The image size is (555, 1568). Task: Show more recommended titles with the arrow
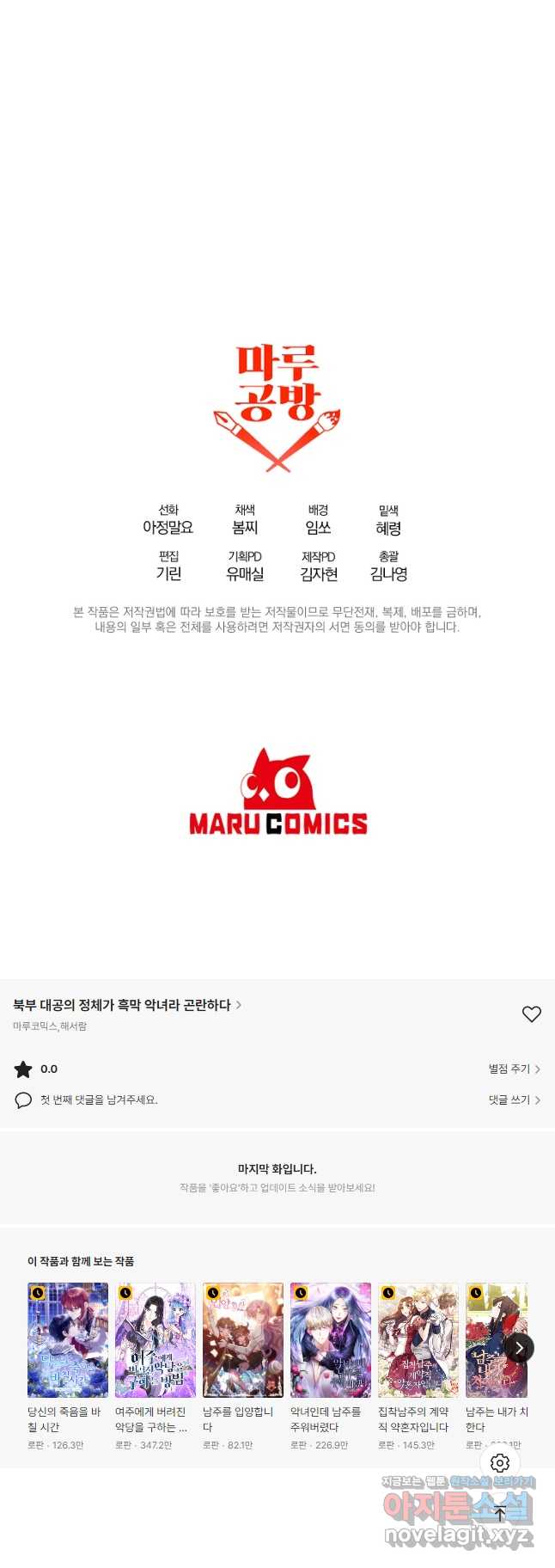(519, 1348)
